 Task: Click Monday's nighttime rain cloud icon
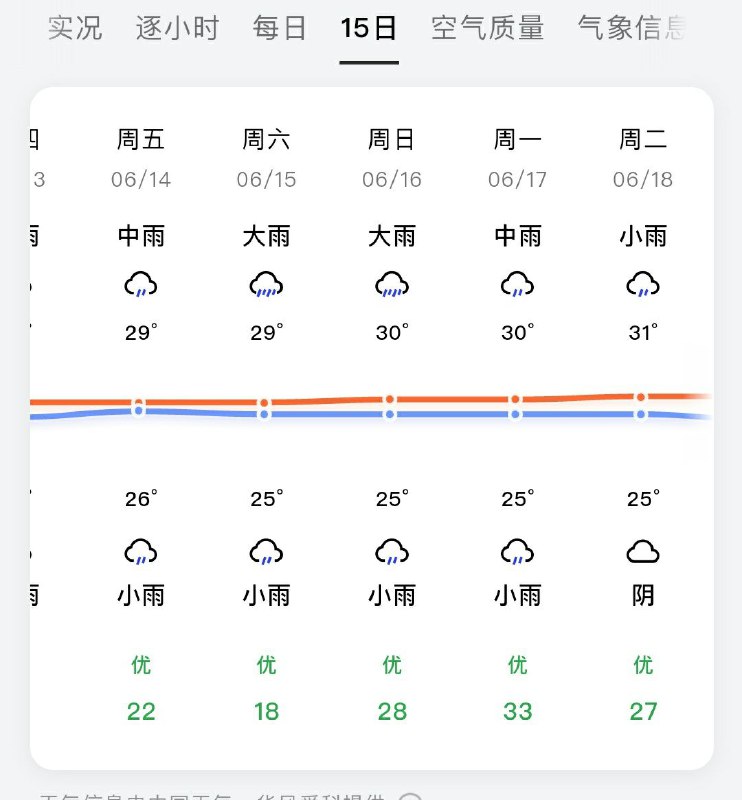pos(516,550)
